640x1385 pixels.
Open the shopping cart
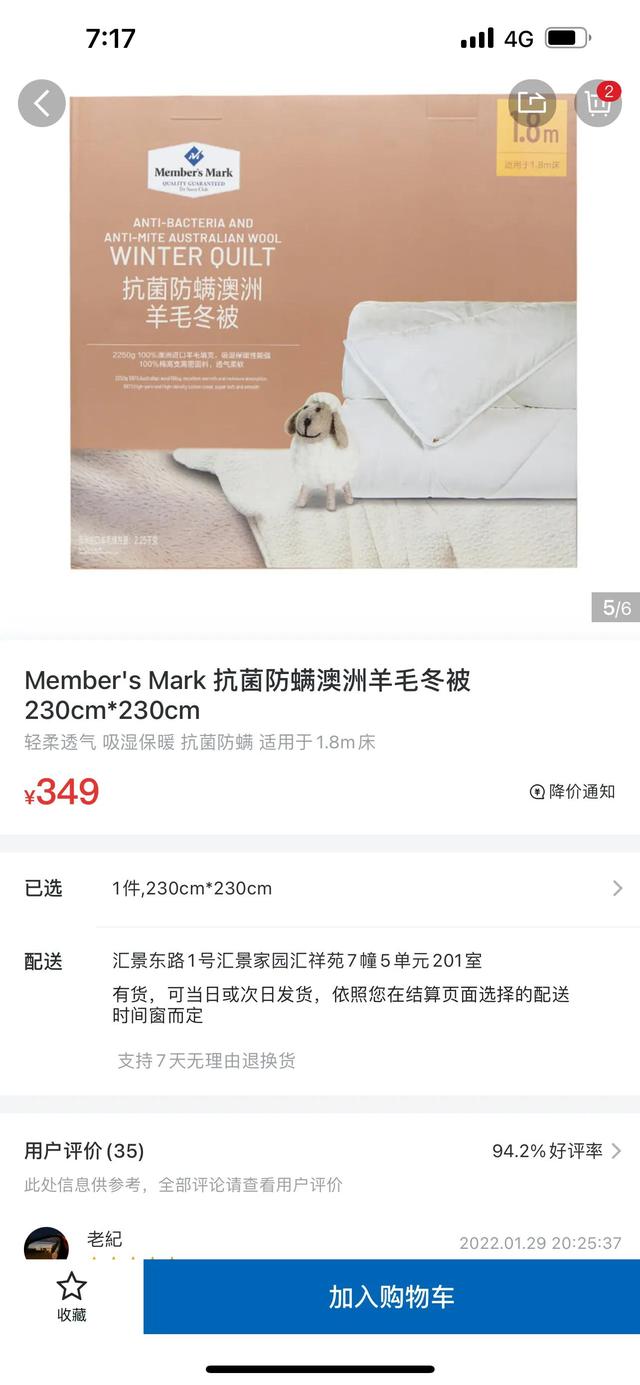tap(598, 103)
